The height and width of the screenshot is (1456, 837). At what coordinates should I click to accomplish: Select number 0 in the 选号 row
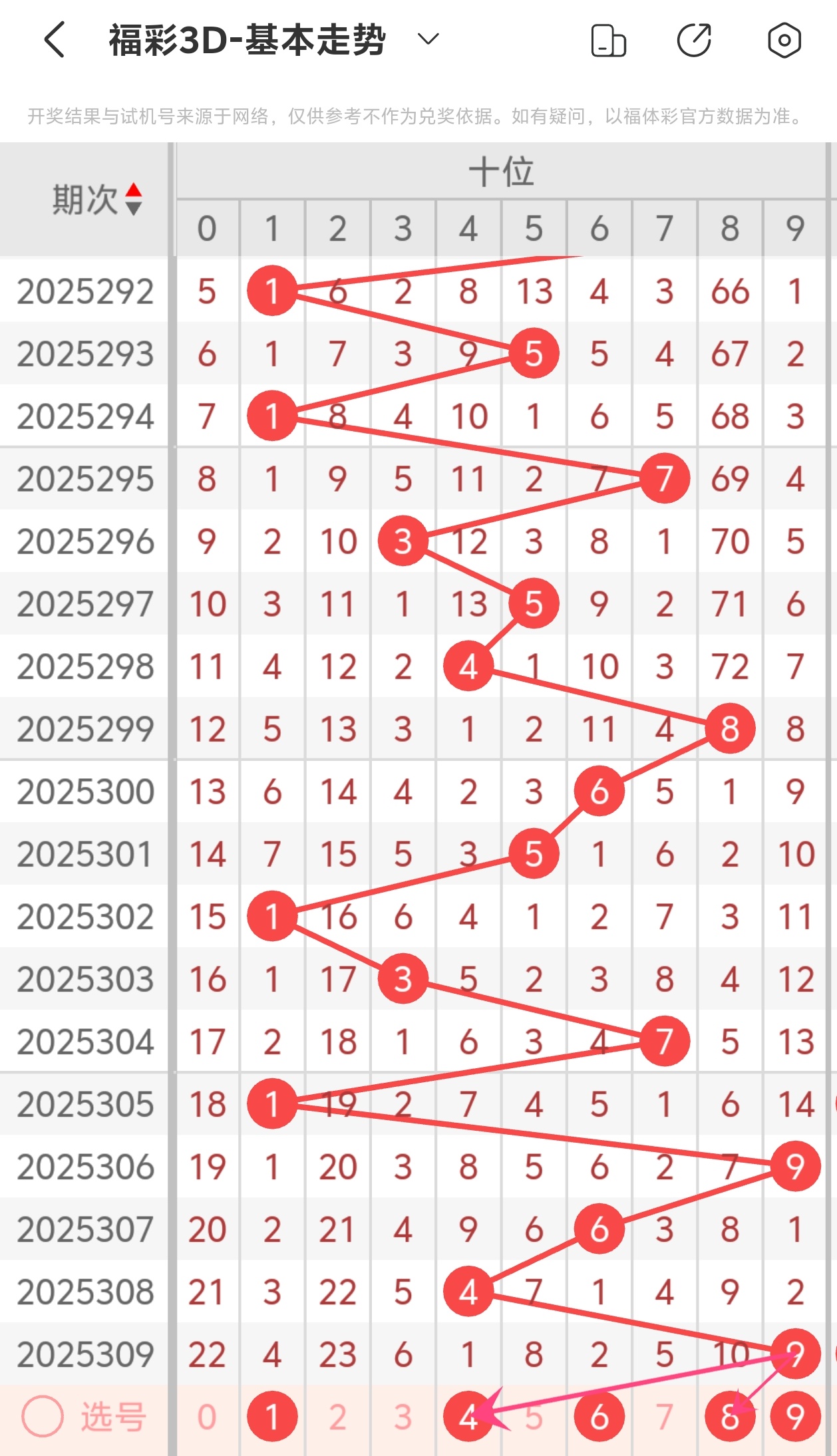pos(207,1417)
